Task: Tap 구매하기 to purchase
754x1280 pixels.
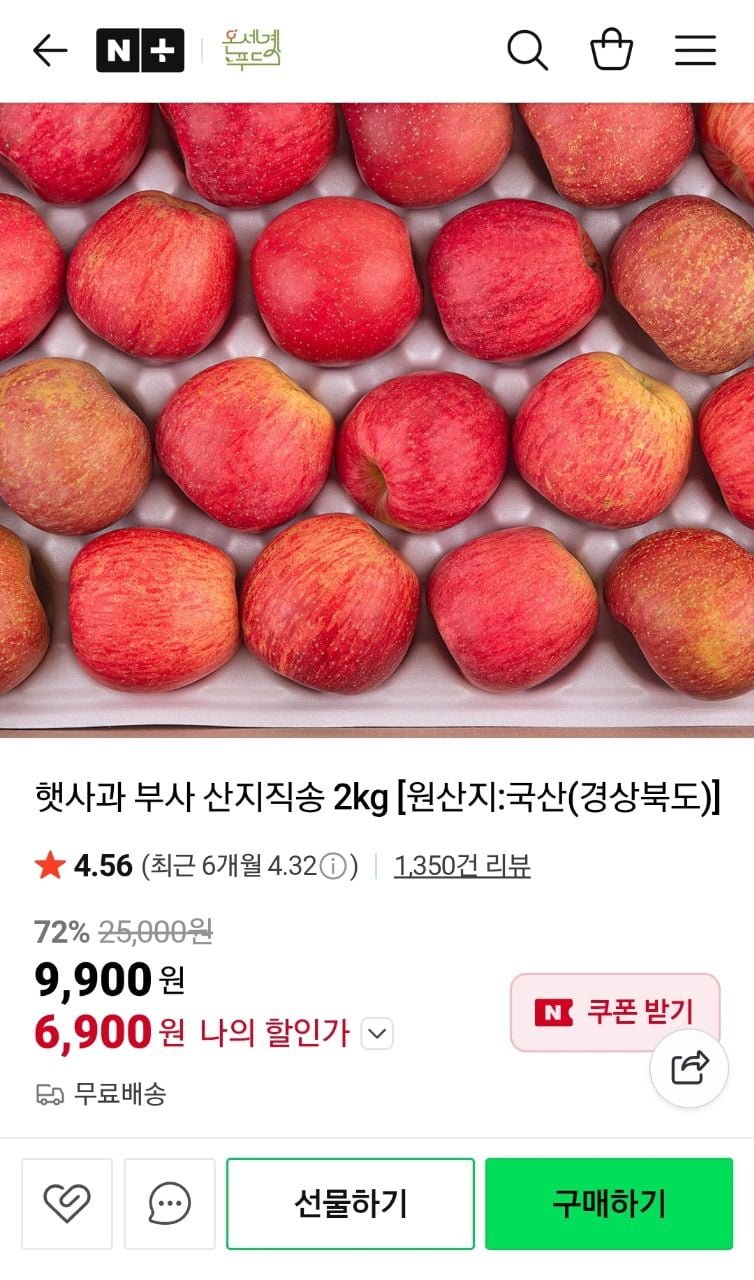Action: pyautogui.click(x=609, y=1203)
